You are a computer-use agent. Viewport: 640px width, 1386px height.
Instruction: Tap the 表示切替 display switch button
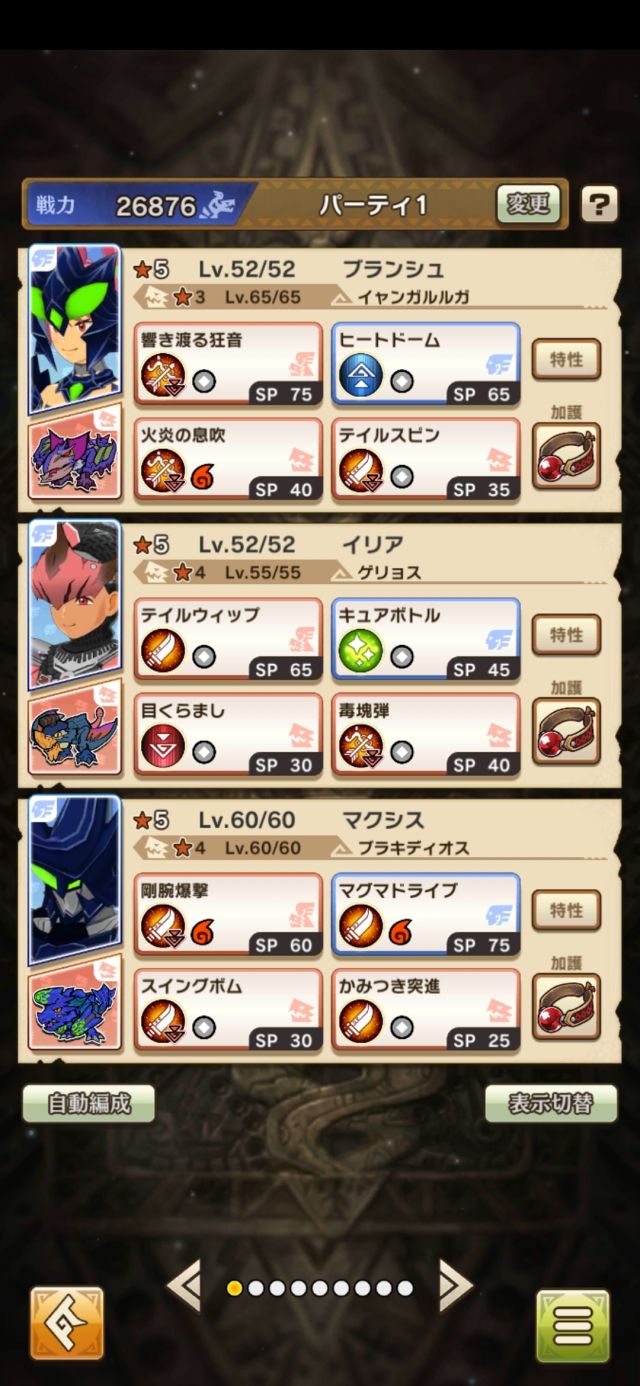550,1104
